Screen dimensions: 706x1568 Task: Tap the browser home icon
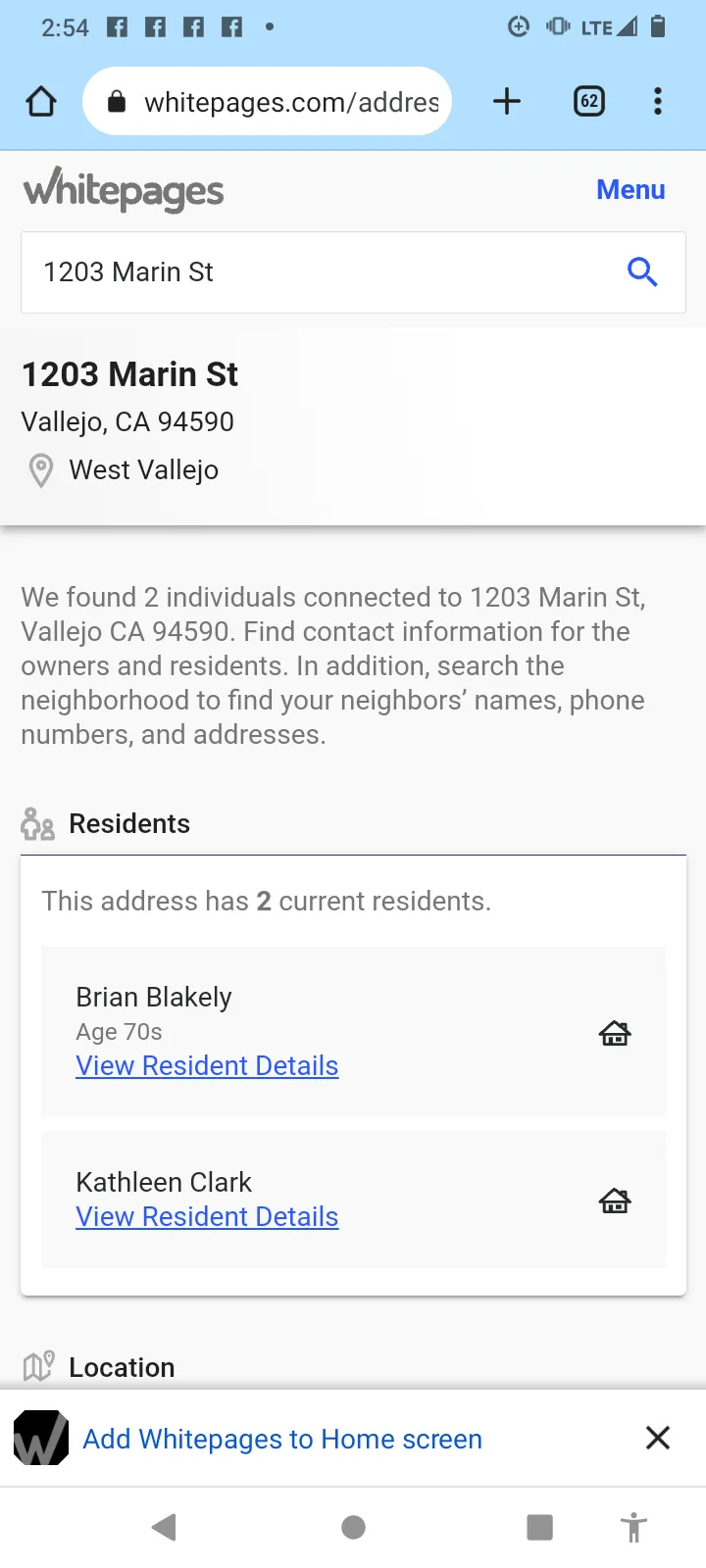point(41,101)
